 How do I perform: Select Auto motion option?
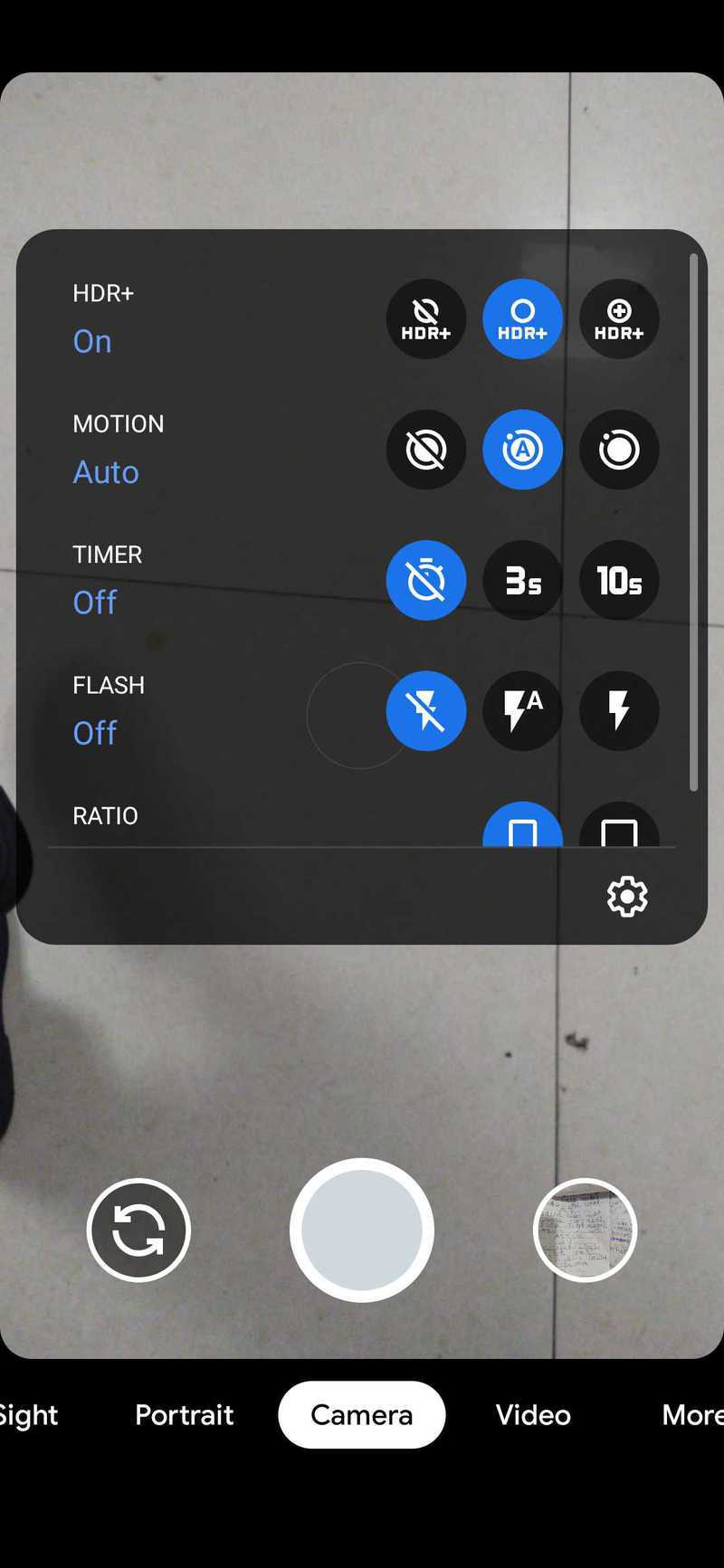522,450
